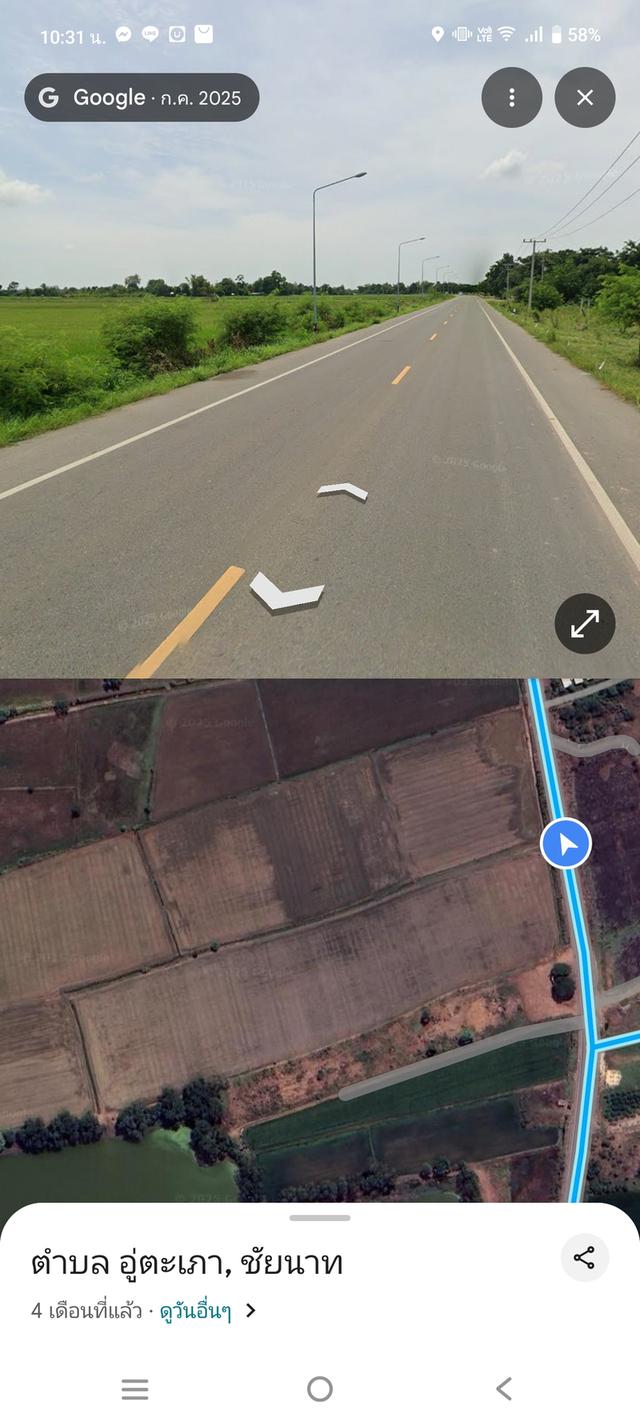Tap the system back button
Image resolution: width=640 pixels, height=1421 pixels.
click(504, 1388)
